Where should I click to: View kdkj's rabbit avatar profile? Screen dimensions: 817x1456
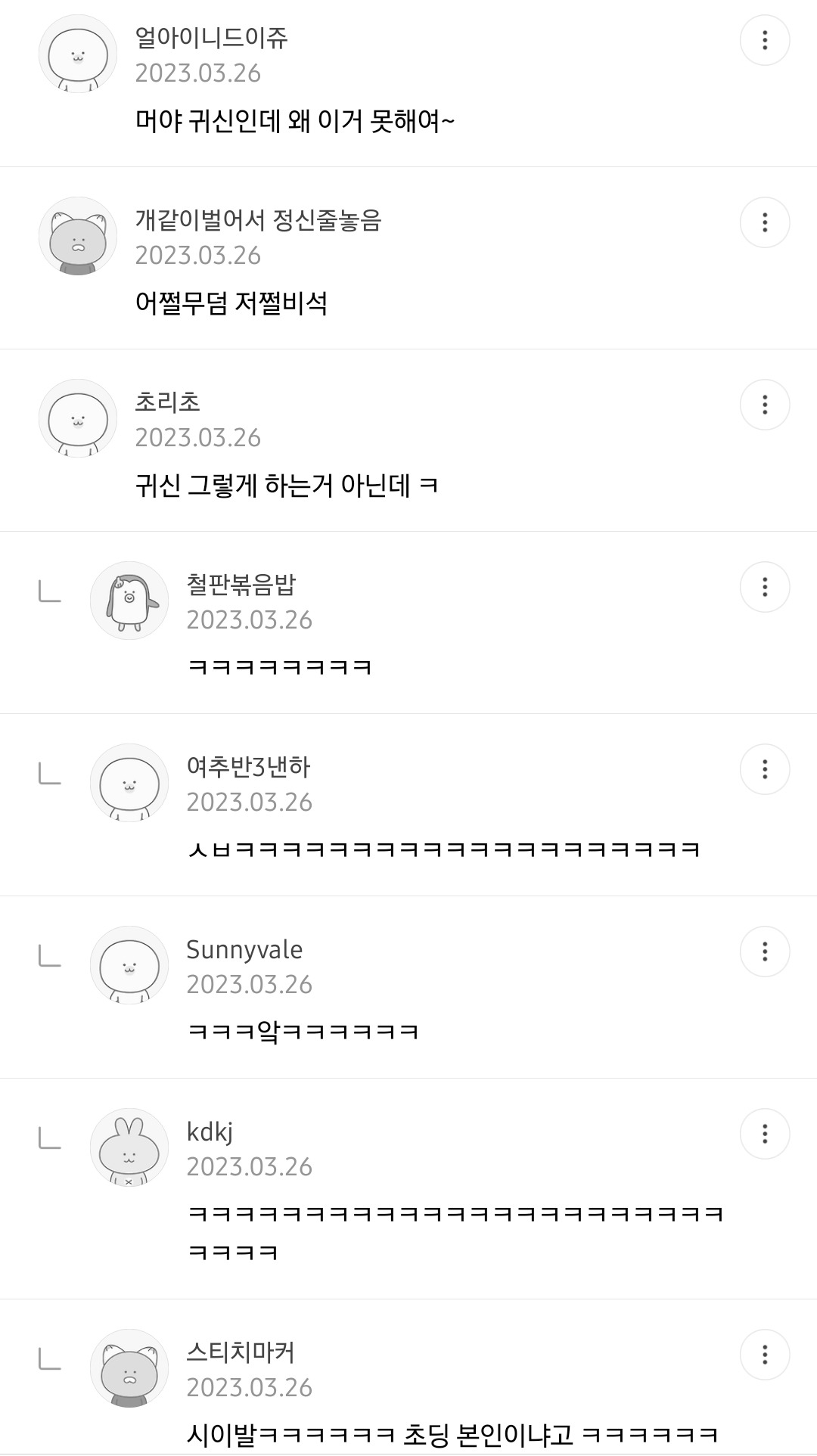[x=129, y=1147]
